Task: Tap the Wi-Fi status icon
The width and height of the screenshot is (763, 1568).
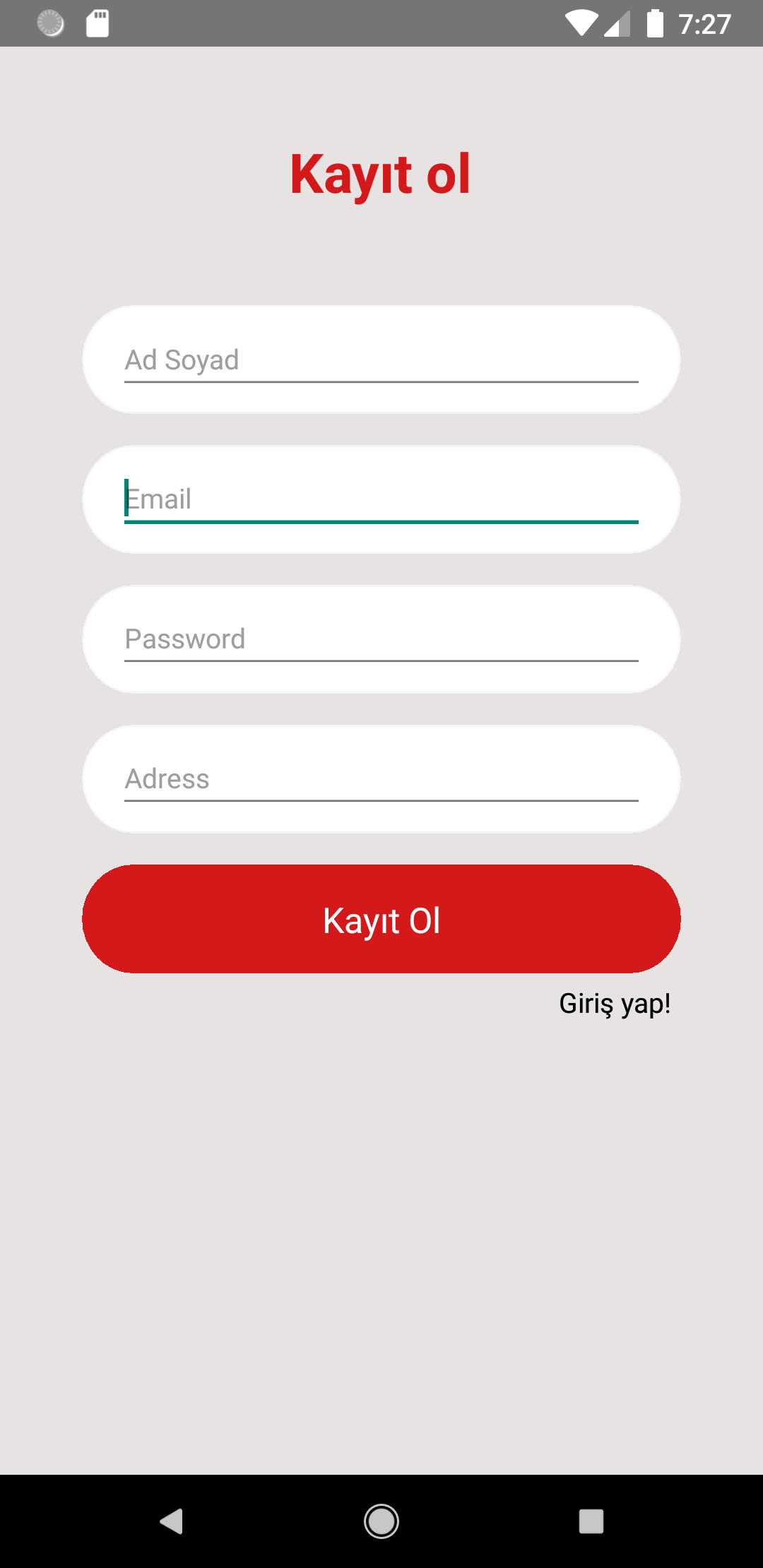Action: coord(582,23)
